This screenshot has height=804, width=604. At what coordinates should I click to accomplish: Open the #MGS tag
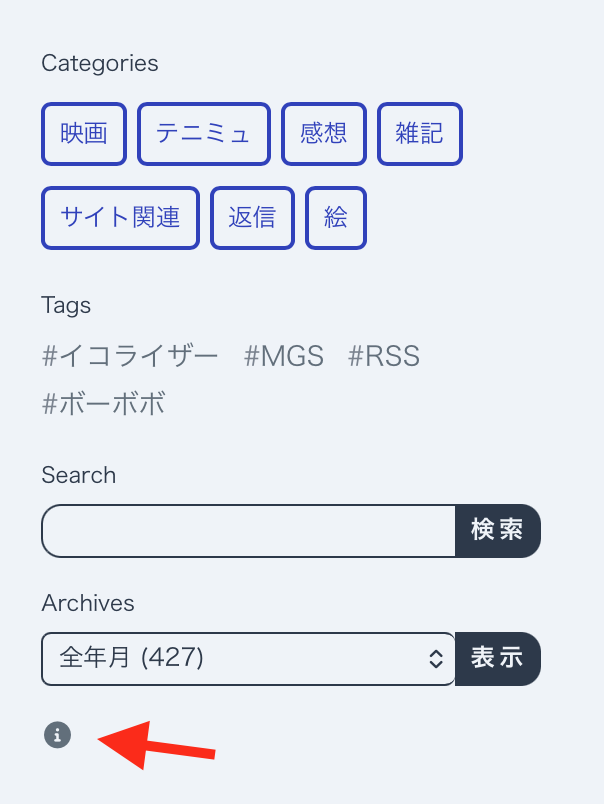click(x=284, y=356)
